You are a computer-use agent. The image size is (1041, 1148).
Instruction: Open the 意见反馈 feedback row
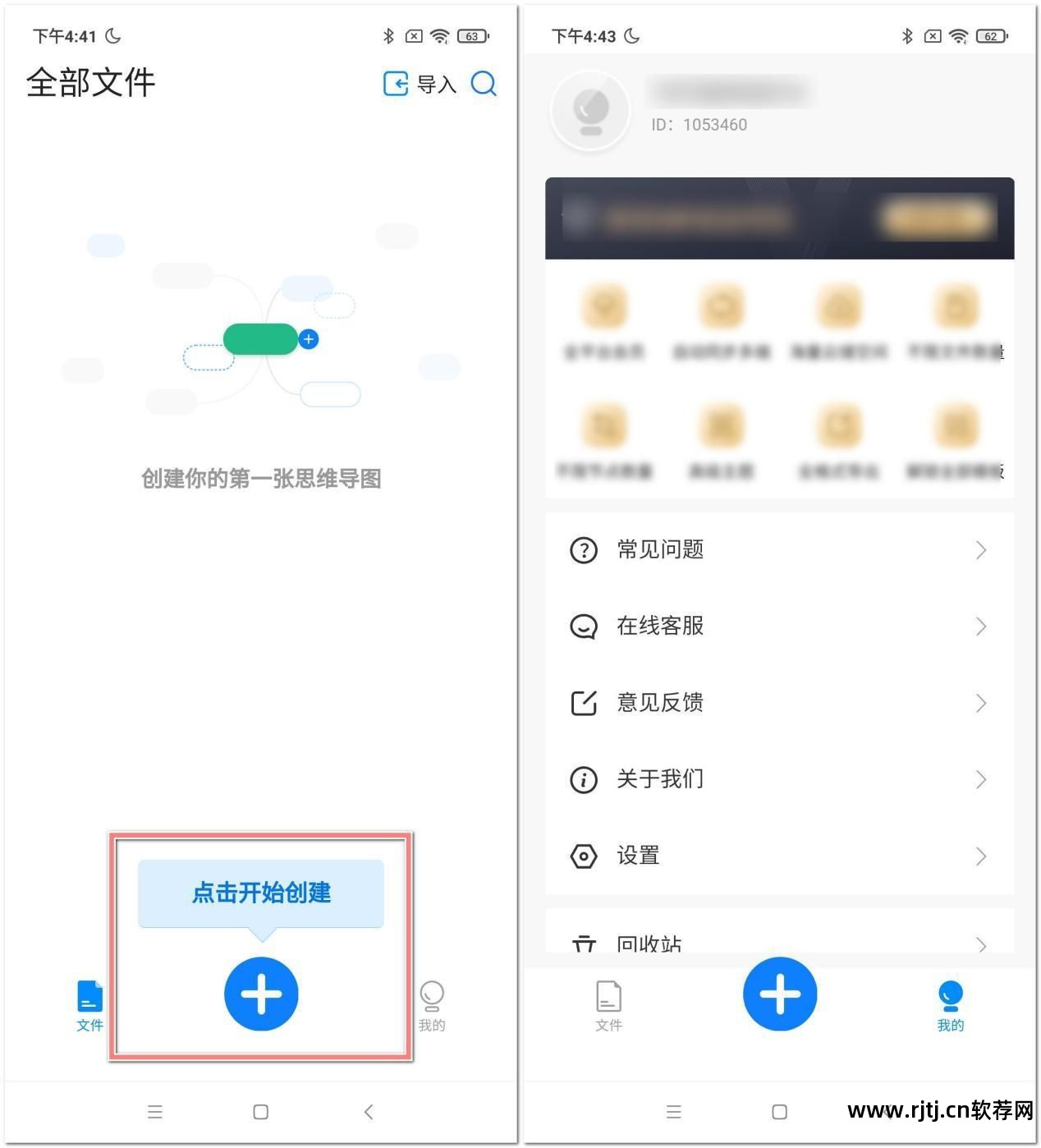[778, 703]
